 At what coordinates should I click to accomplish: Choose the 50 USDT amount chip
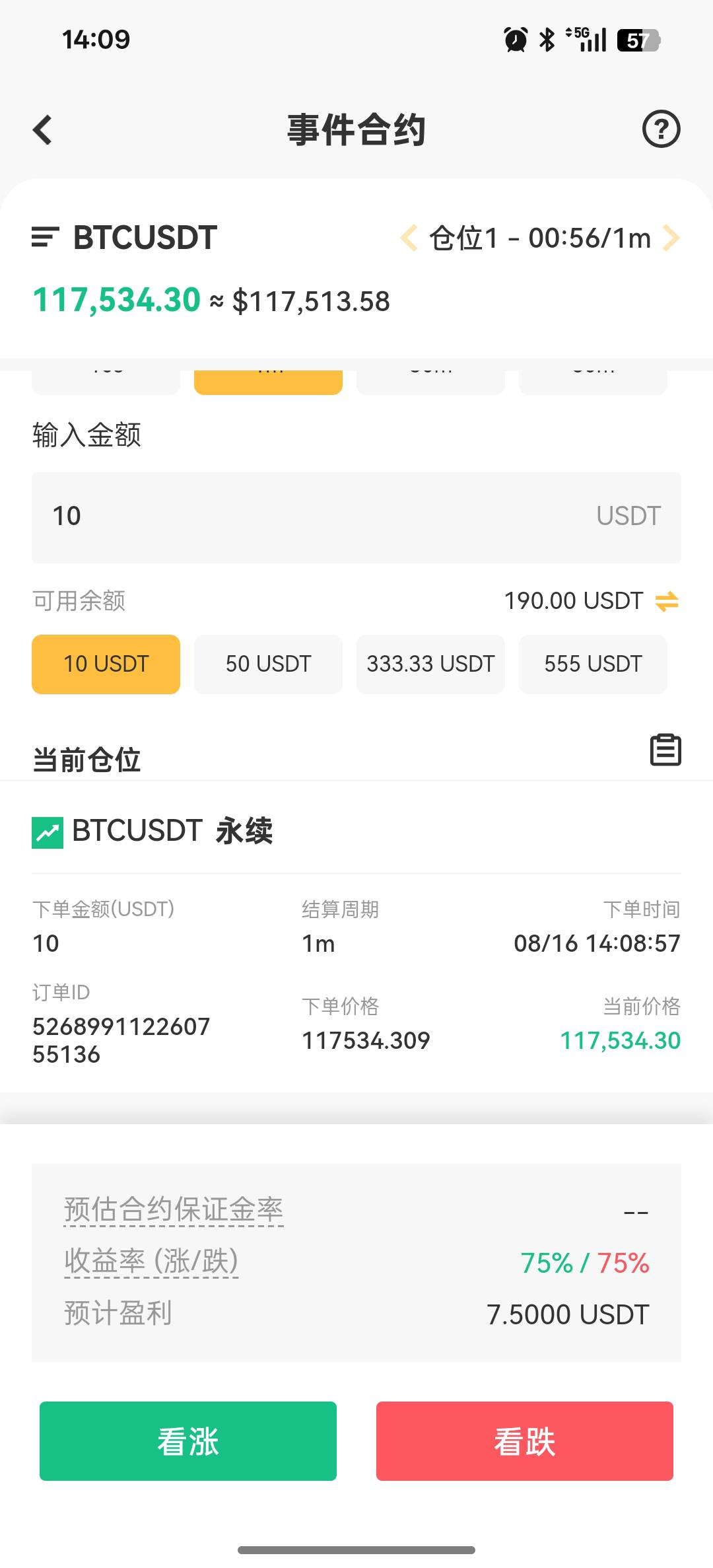point(268,664)
